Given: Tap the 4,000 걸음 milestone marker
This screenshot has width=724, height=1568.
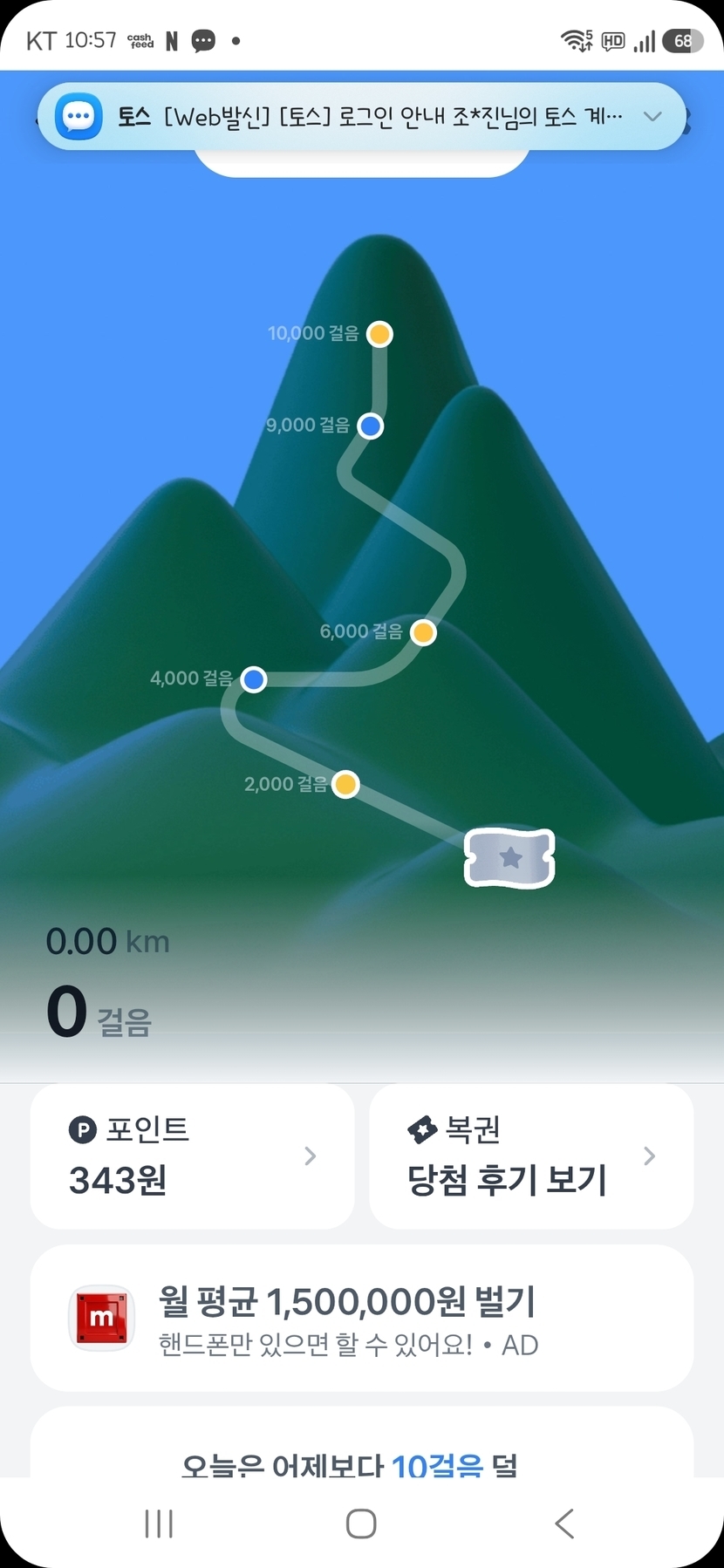Looking at the screenshot, I should click(254, 678).
